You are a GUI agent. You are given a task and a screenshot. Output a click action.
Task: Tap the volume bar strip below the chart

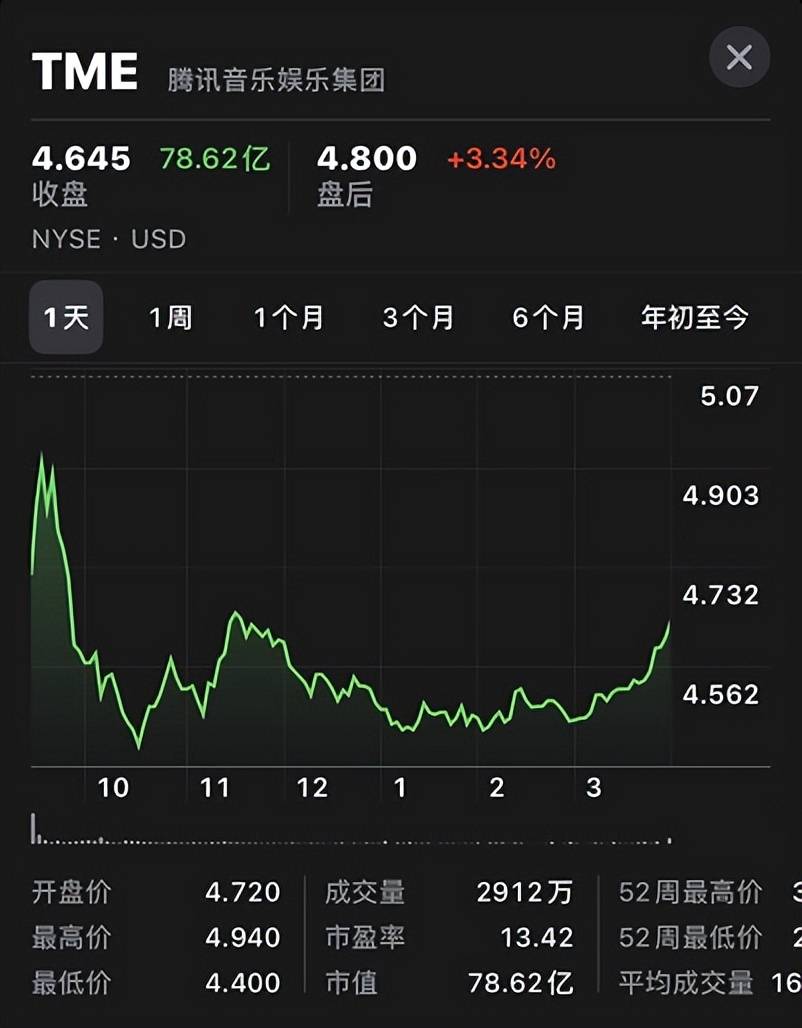coord(350,828)
